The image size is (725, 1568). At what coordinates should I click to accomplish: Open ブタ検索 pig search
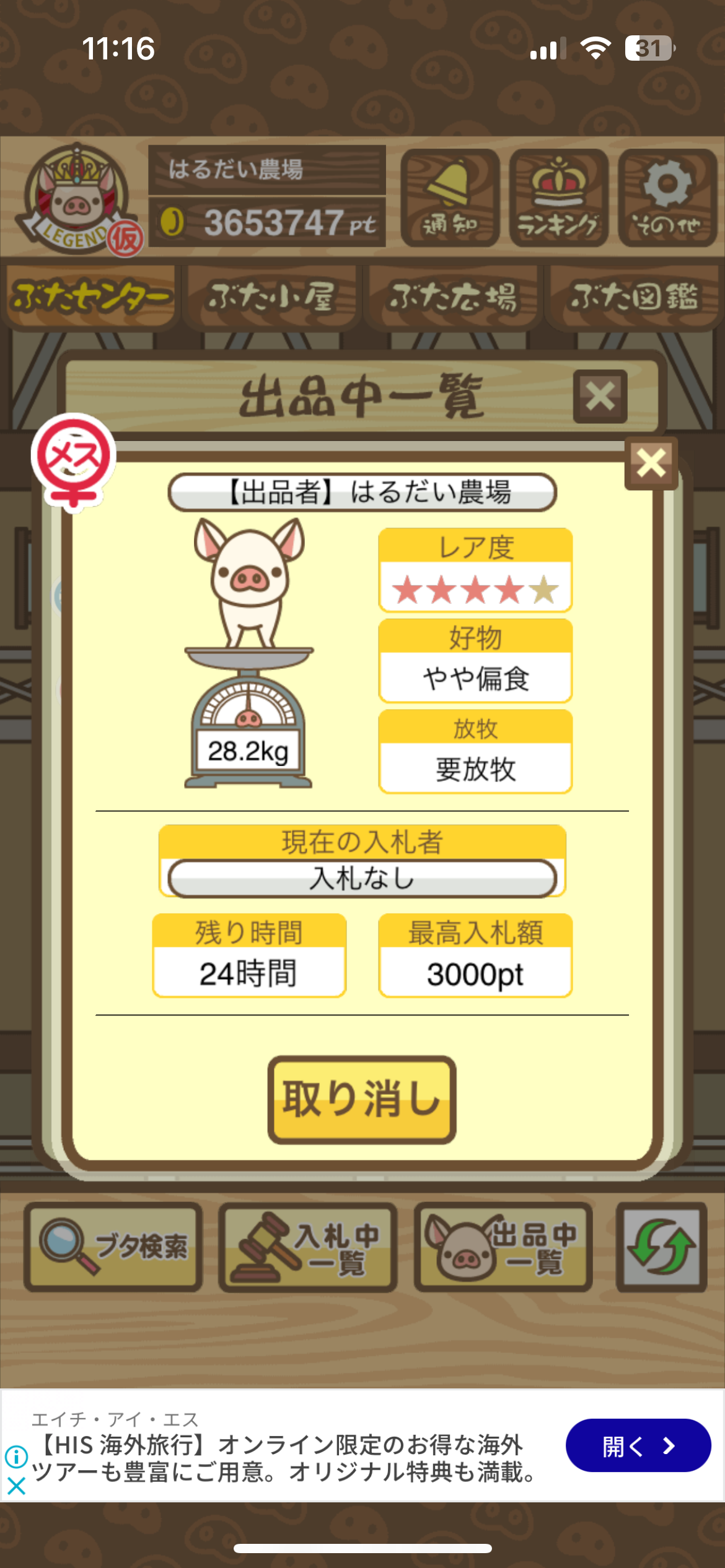113,1247
